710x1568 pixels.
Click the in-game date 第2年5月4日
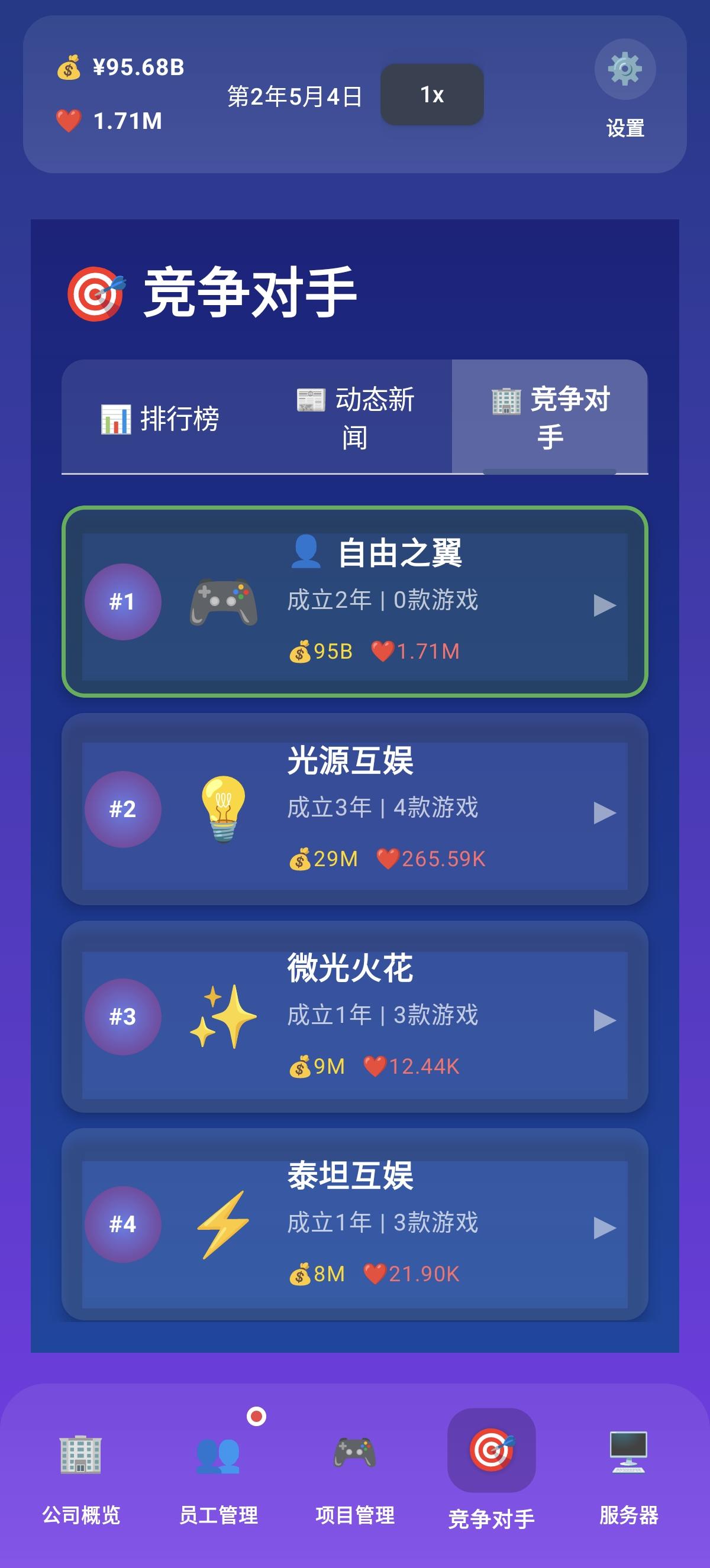[x=293, y=96]
